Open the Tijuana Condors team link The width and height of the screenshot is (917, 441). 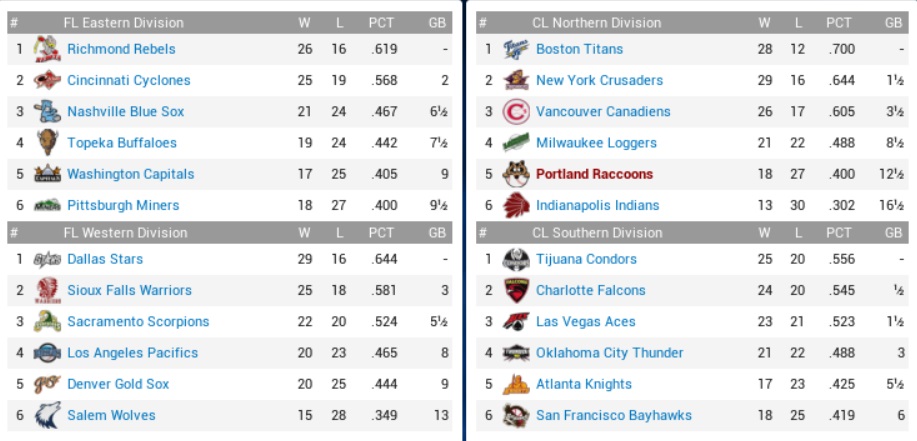586,259
